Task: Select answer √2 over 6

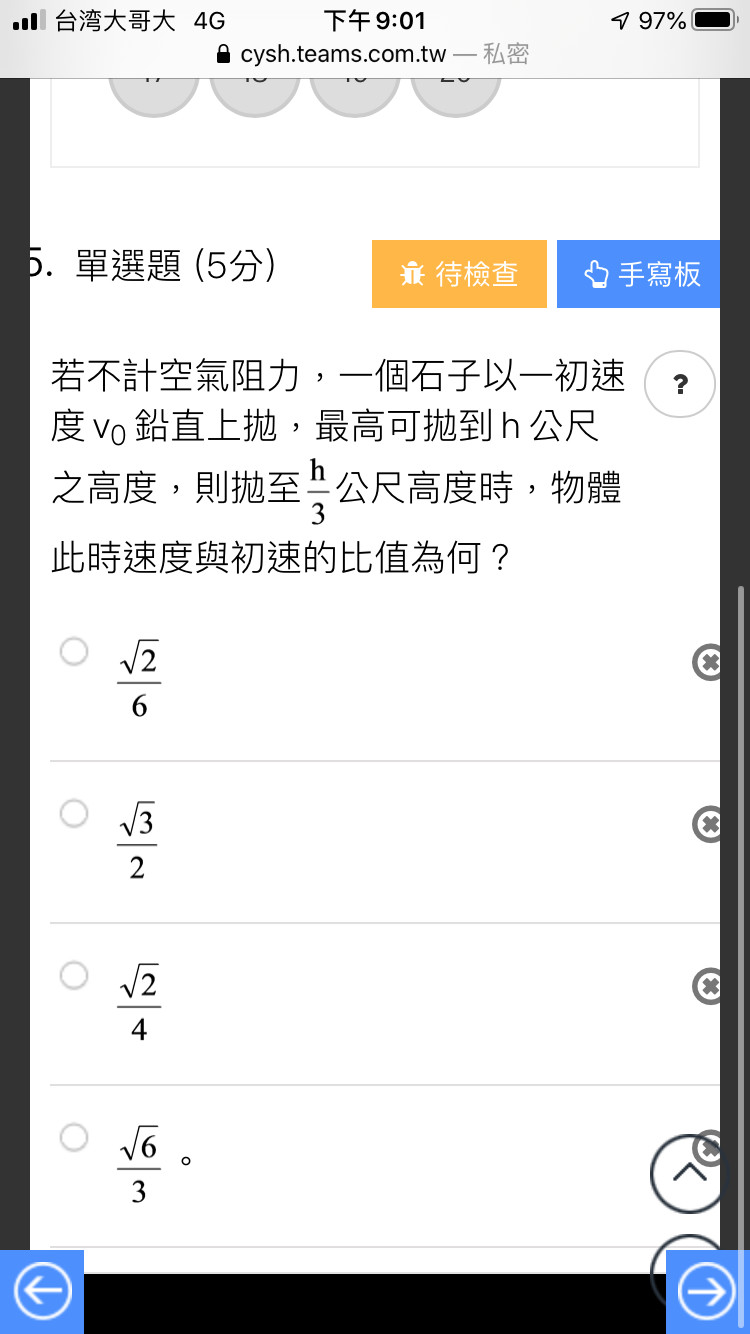Action: [x=74, y=652]
